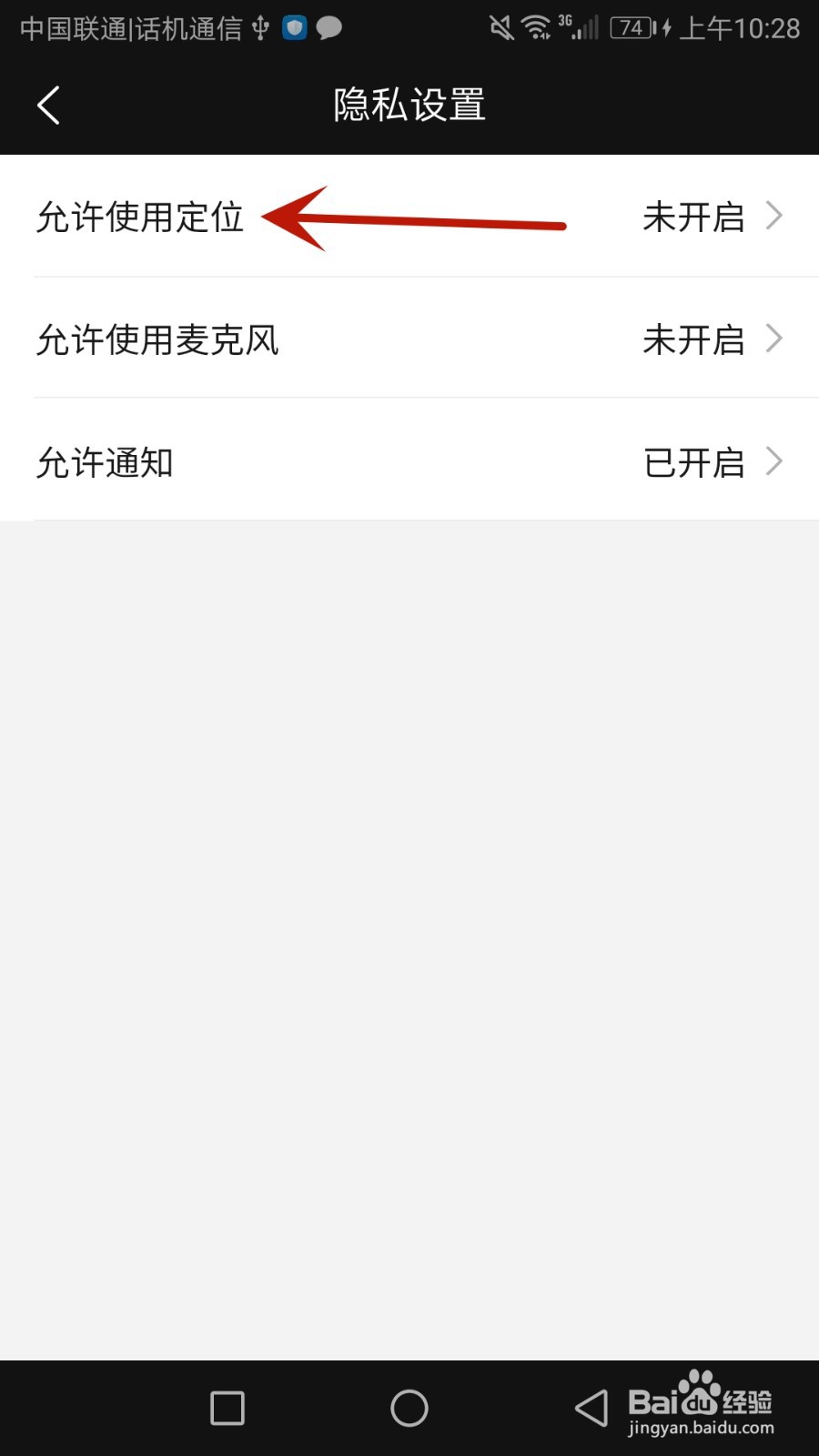819x1456 pixels.
Task: Select the Wi-Fi signal icon
Action: click(537, 27)
